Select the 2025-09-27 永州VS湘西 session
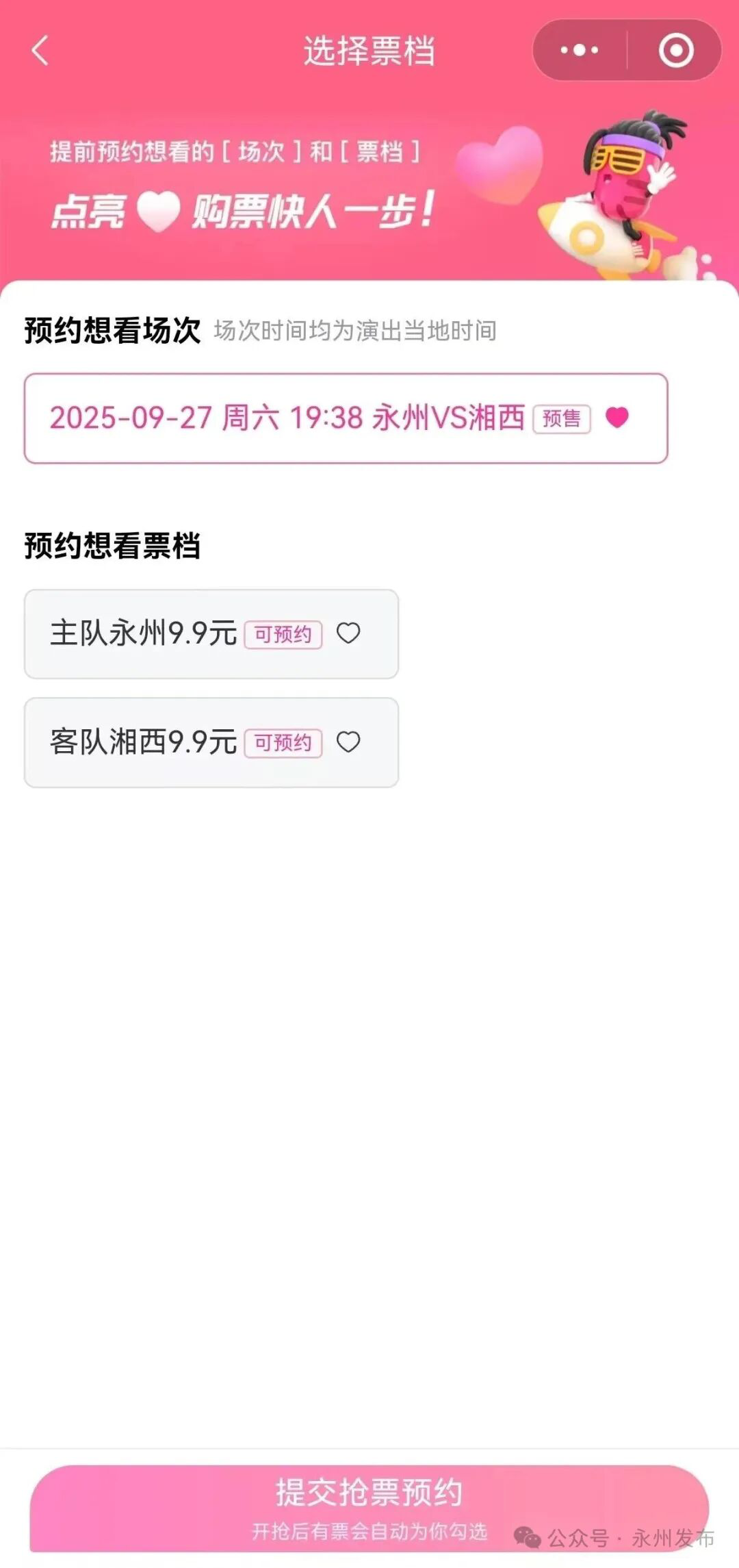This screenshot has width=739, height=1568. [346, 418]
